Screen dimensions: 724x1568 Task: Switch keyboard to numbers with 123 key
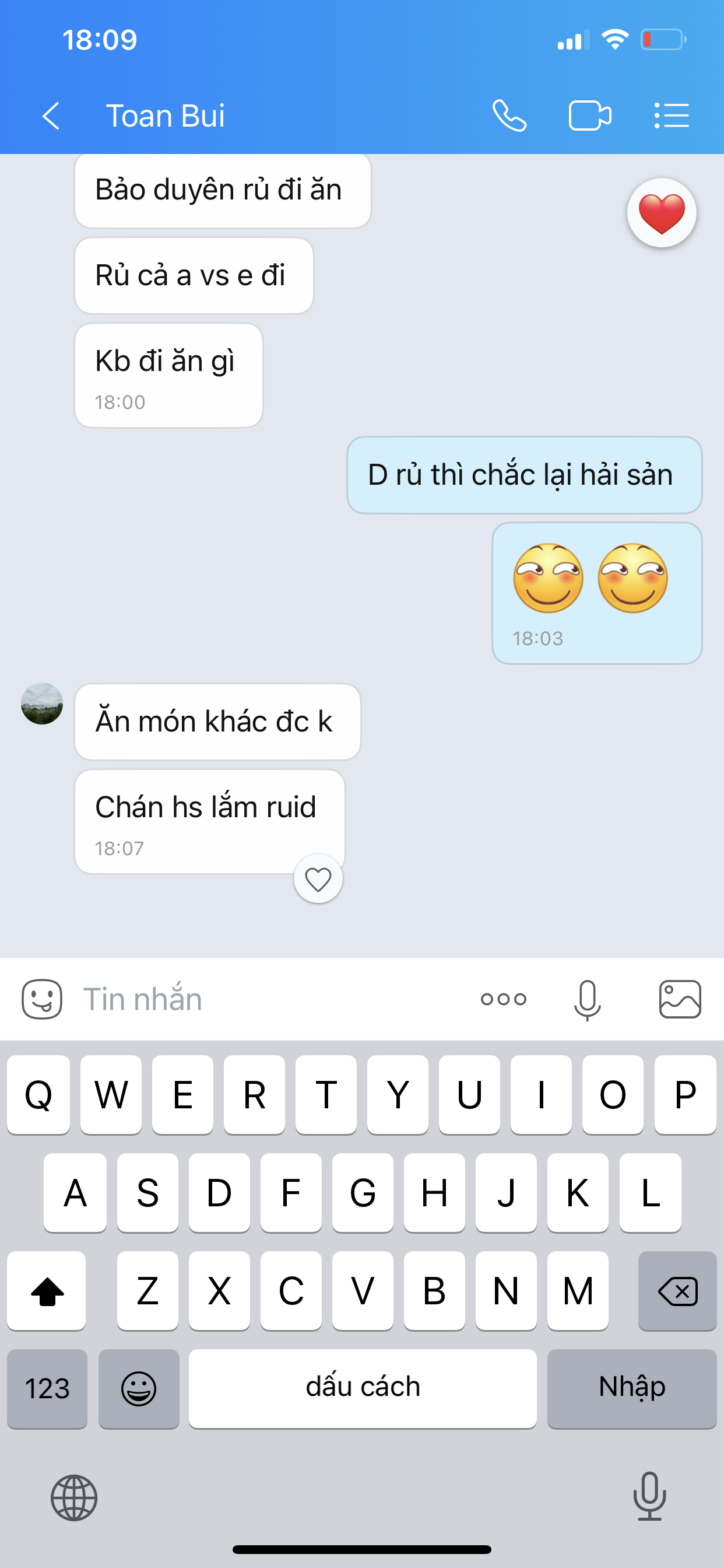pyautogui.click(x=47, y=1388)
